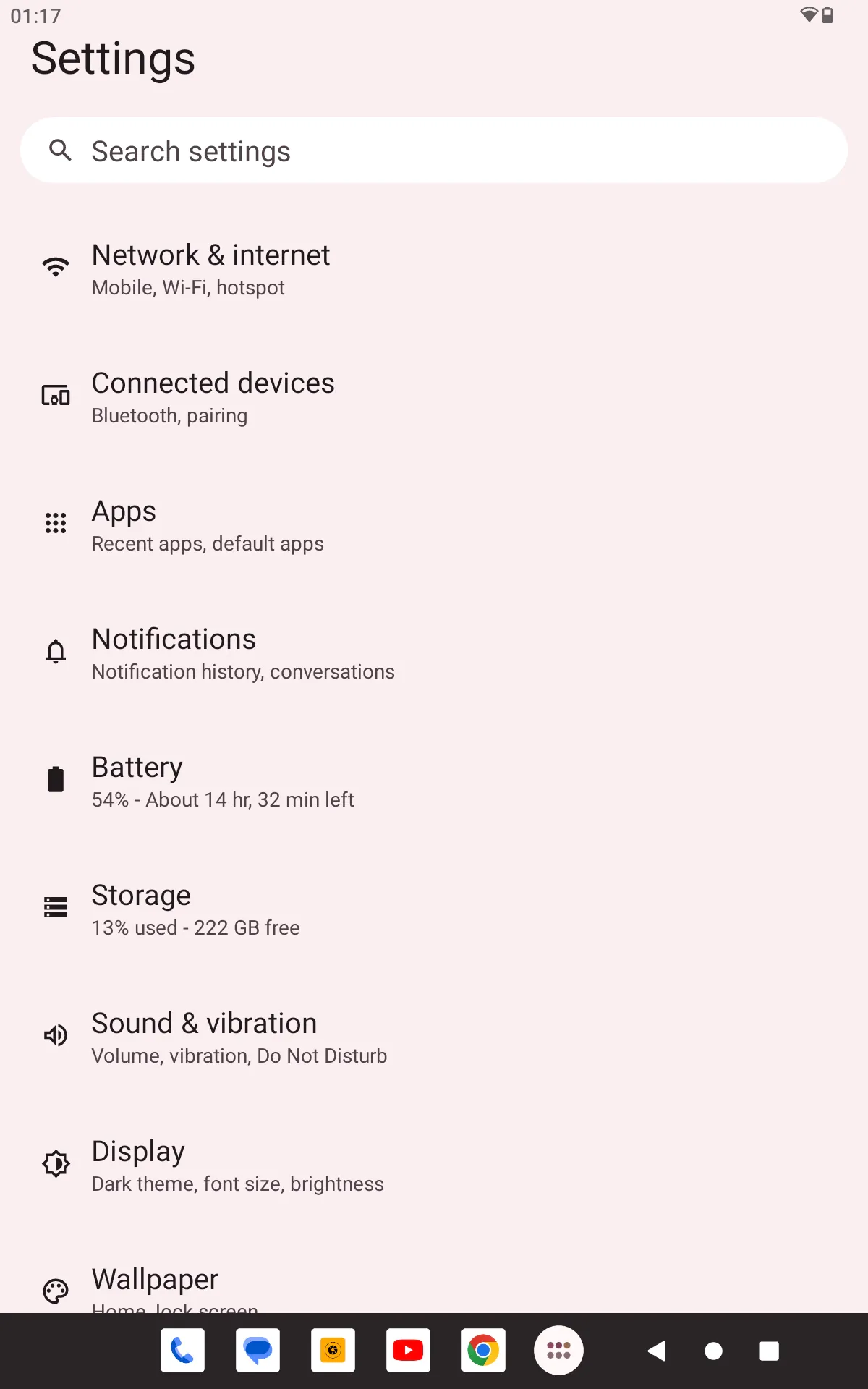Viewport: 868px width, 1389px height.
Task: Open Sound & vibration settings
Action: tap(434, 1038)
